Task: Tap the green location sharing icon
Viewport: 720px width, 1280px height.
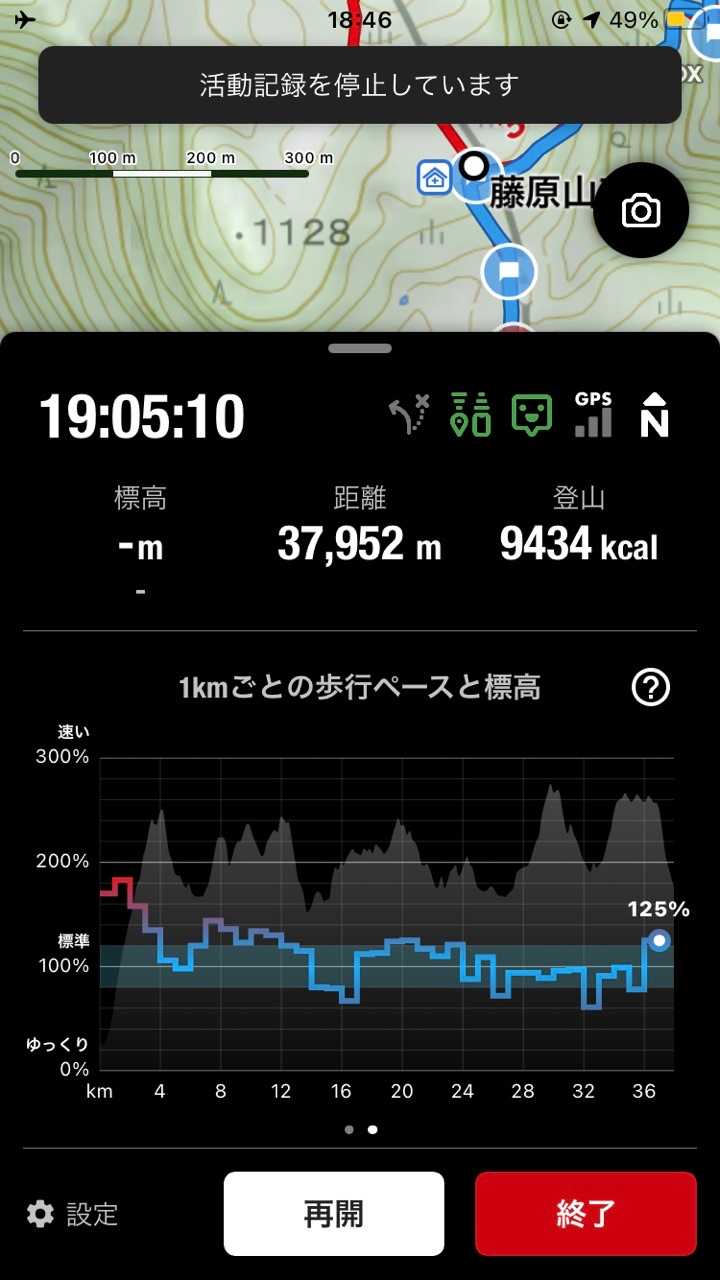Action: 470,415
